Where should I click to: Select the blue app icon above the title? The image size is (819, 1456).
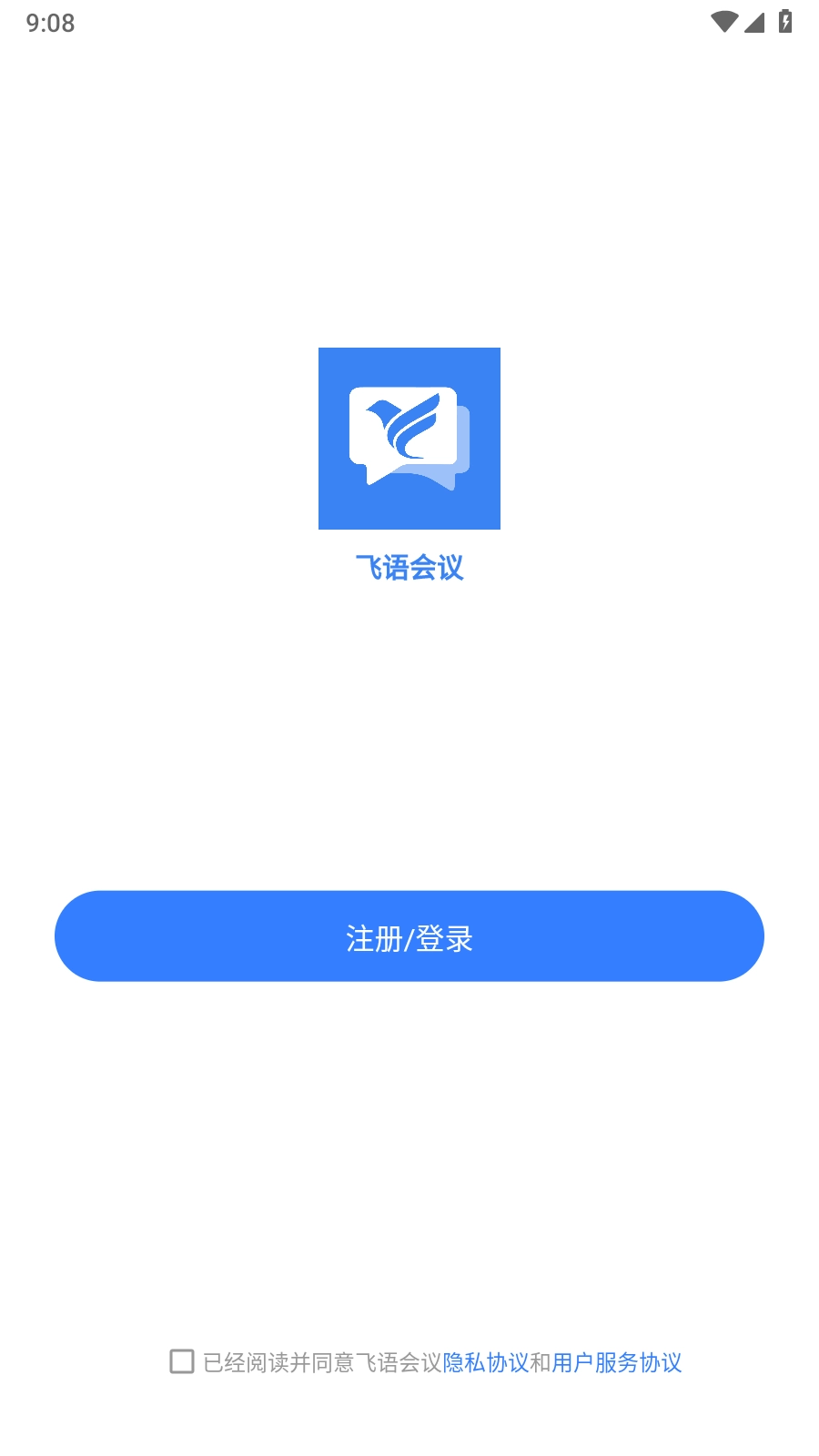tap(409, 438)
